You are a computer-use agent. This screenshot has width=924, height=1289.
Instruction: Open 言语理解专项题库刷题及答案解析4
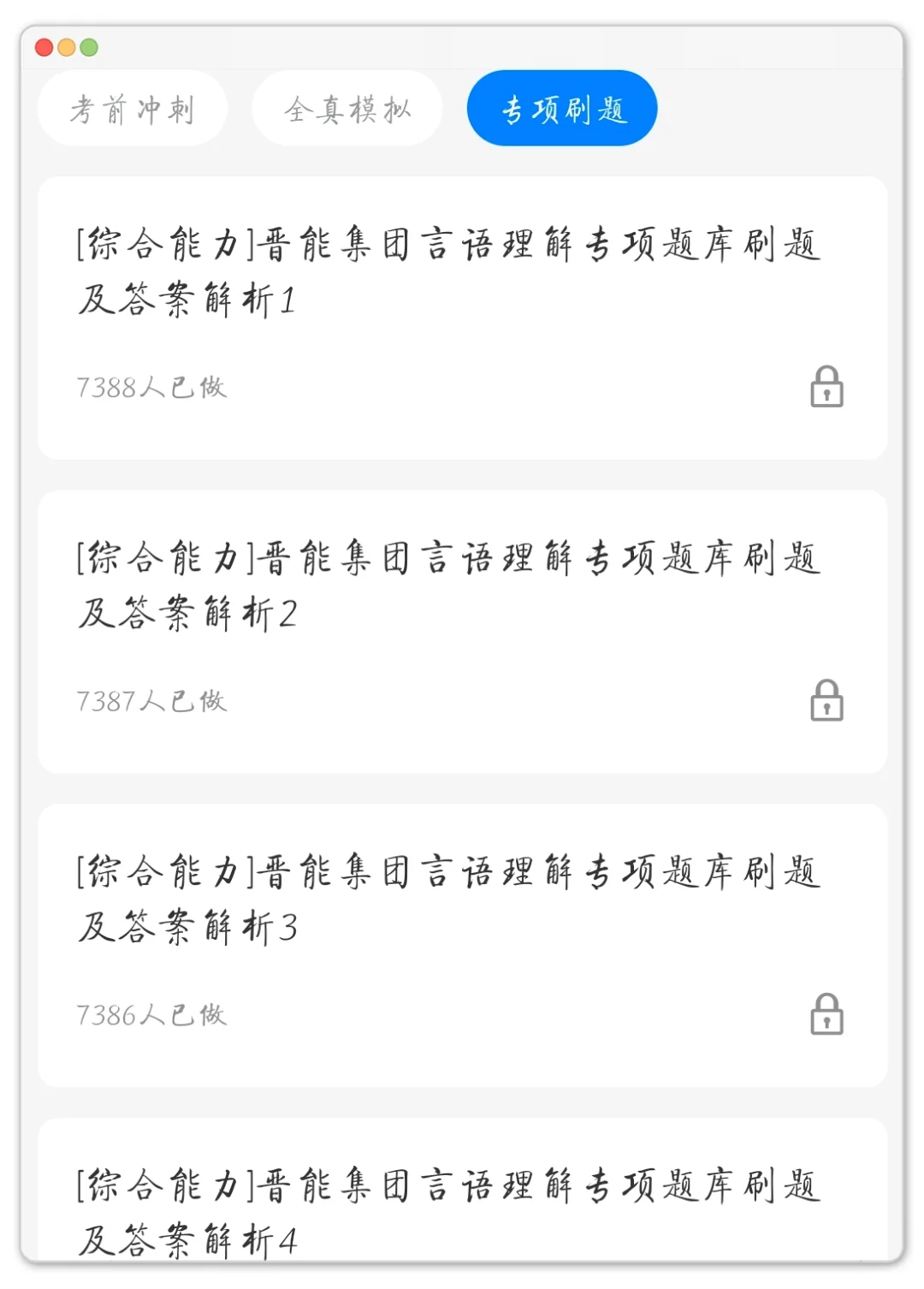pos(447,1211)
